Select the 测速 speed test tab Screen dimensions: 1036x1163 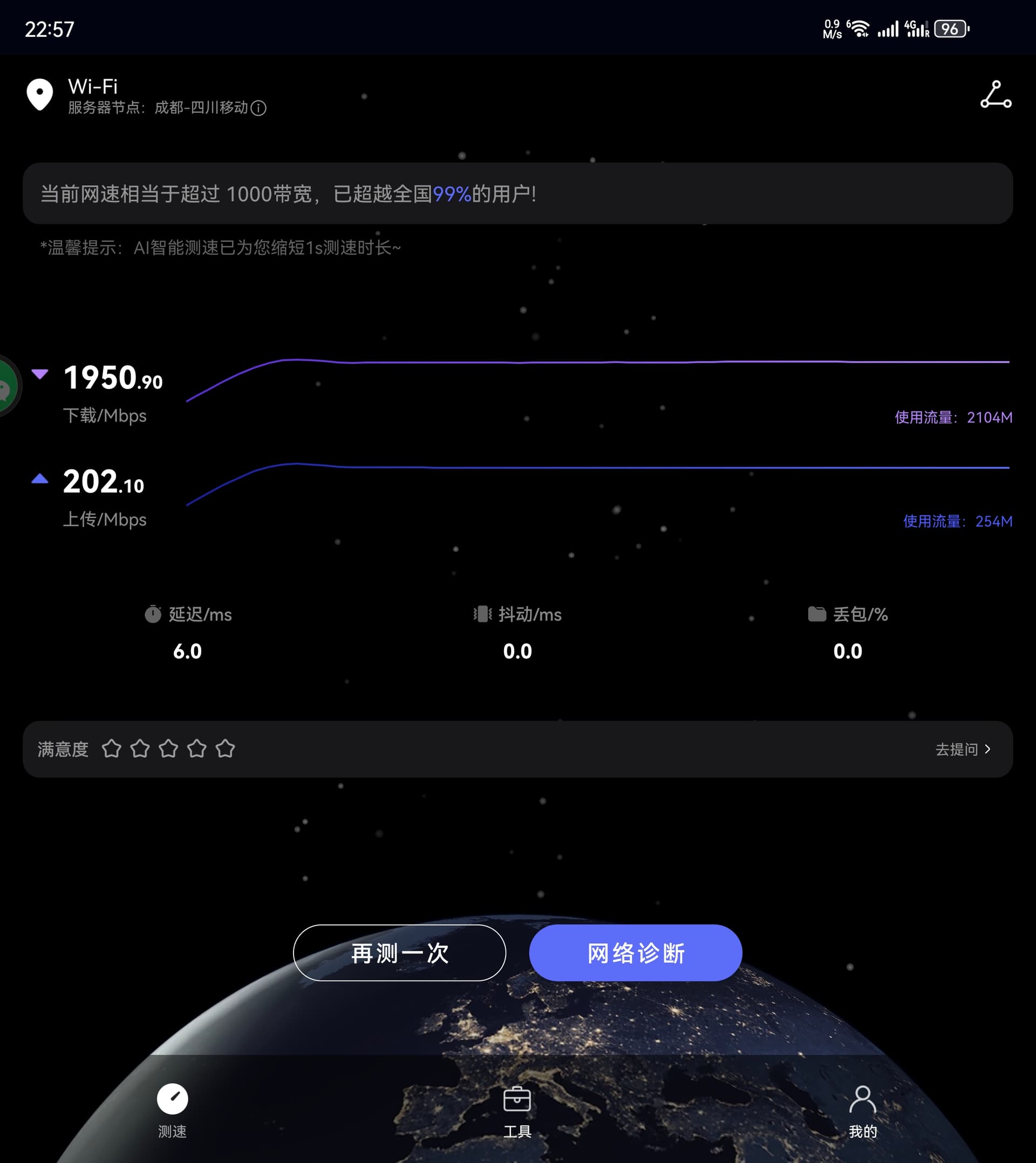click(173, 1110)
